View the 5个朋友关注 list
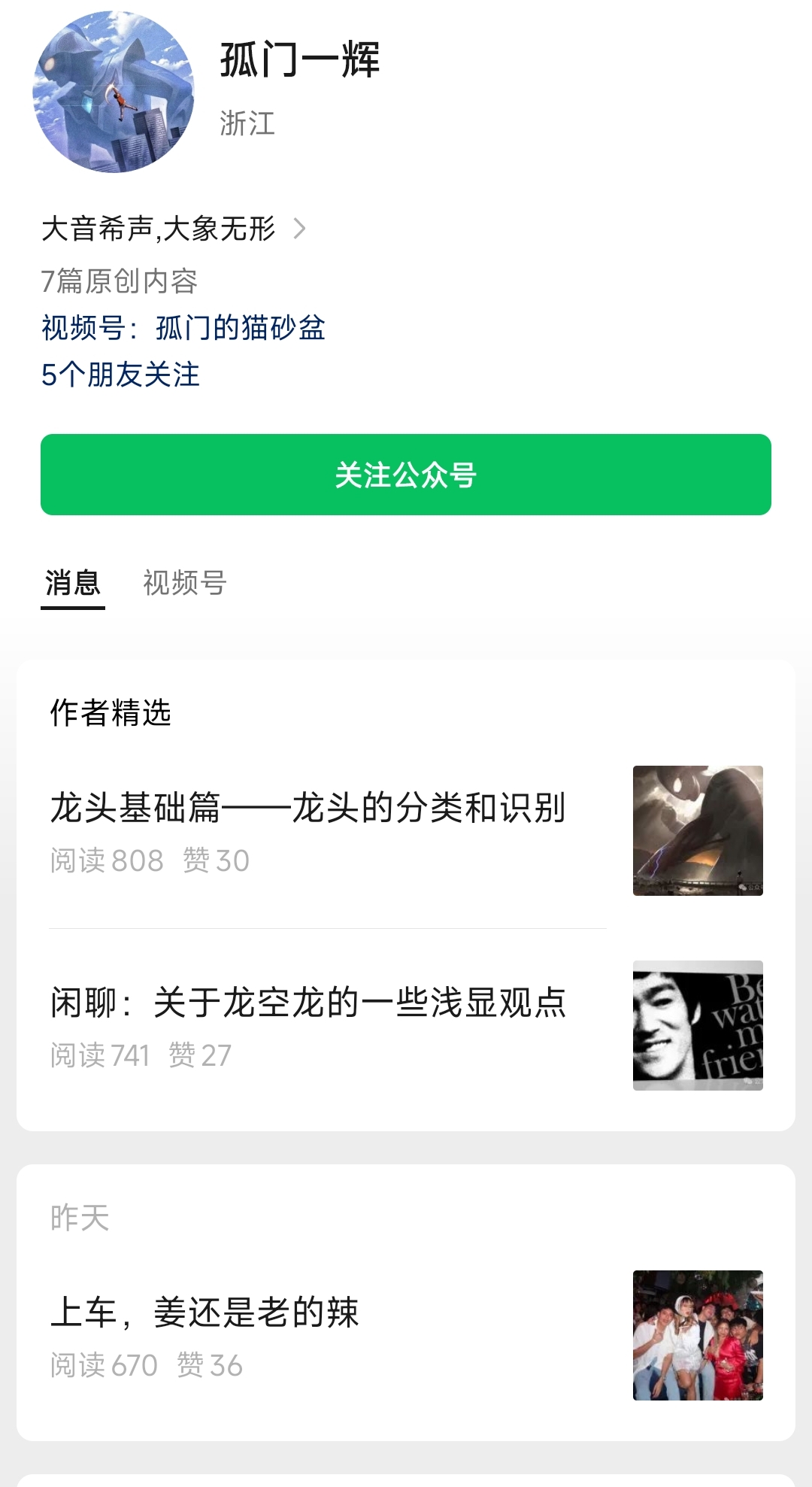Screen dimensions: 812x1487 (x=120, y=375)
